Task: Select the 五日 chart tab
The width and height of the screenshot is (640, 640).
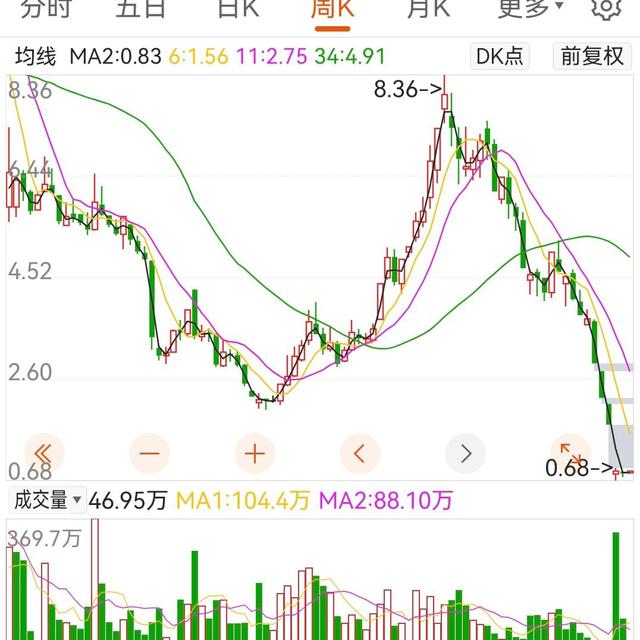Action: (140, 10)
